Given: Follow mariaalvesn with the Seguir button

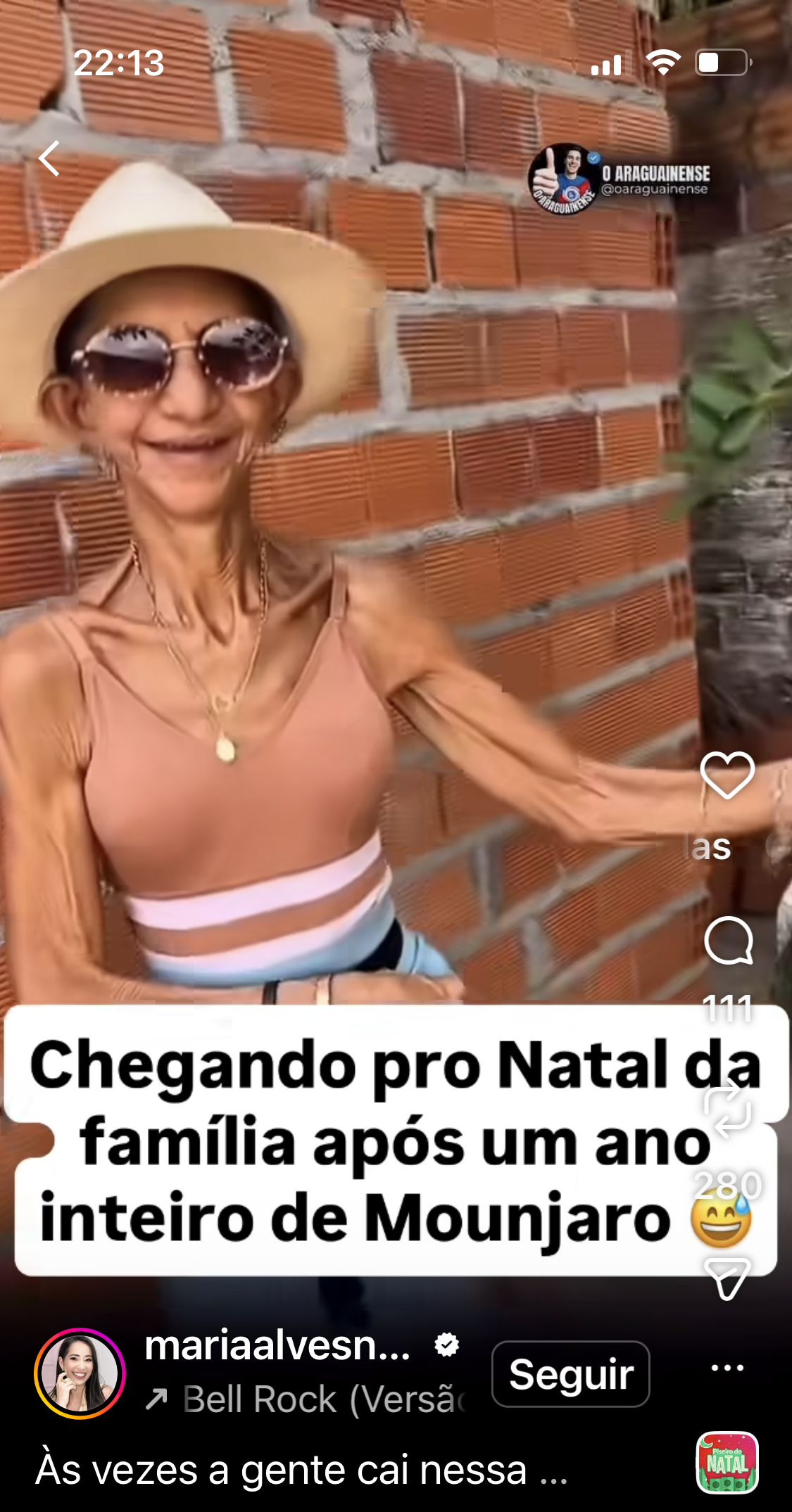Looking at the screenshot, I should pos(570,1373).
